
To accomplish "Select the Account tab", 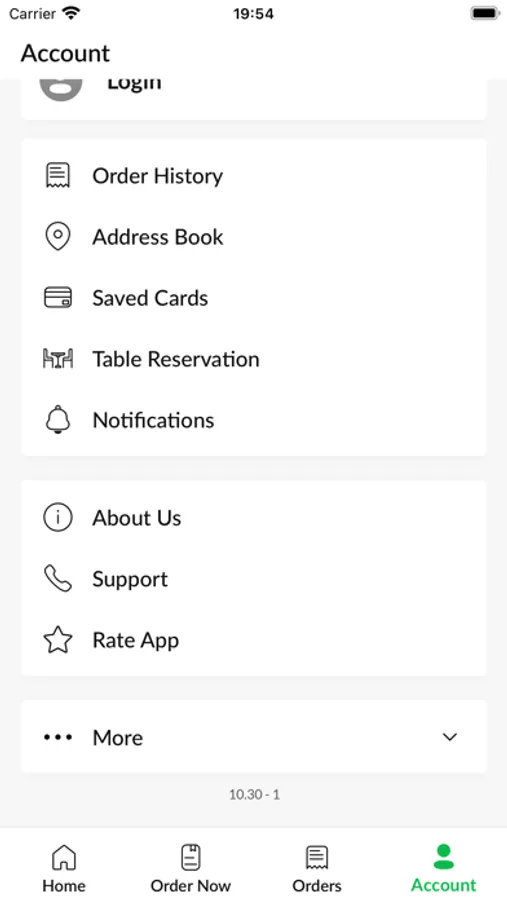I will [443, 868].
